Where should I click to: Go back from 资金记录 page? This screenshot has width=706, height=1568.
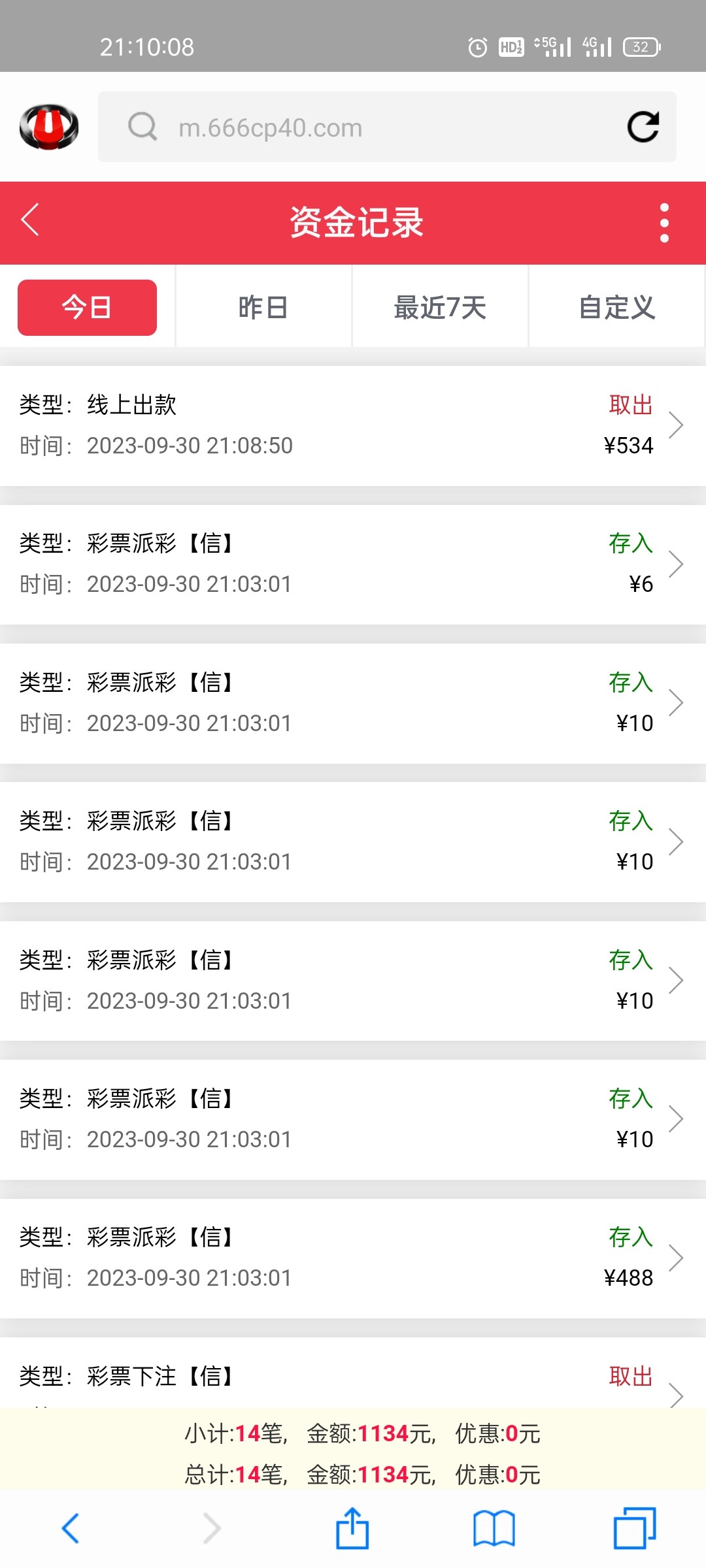click(x=31, y=220)
